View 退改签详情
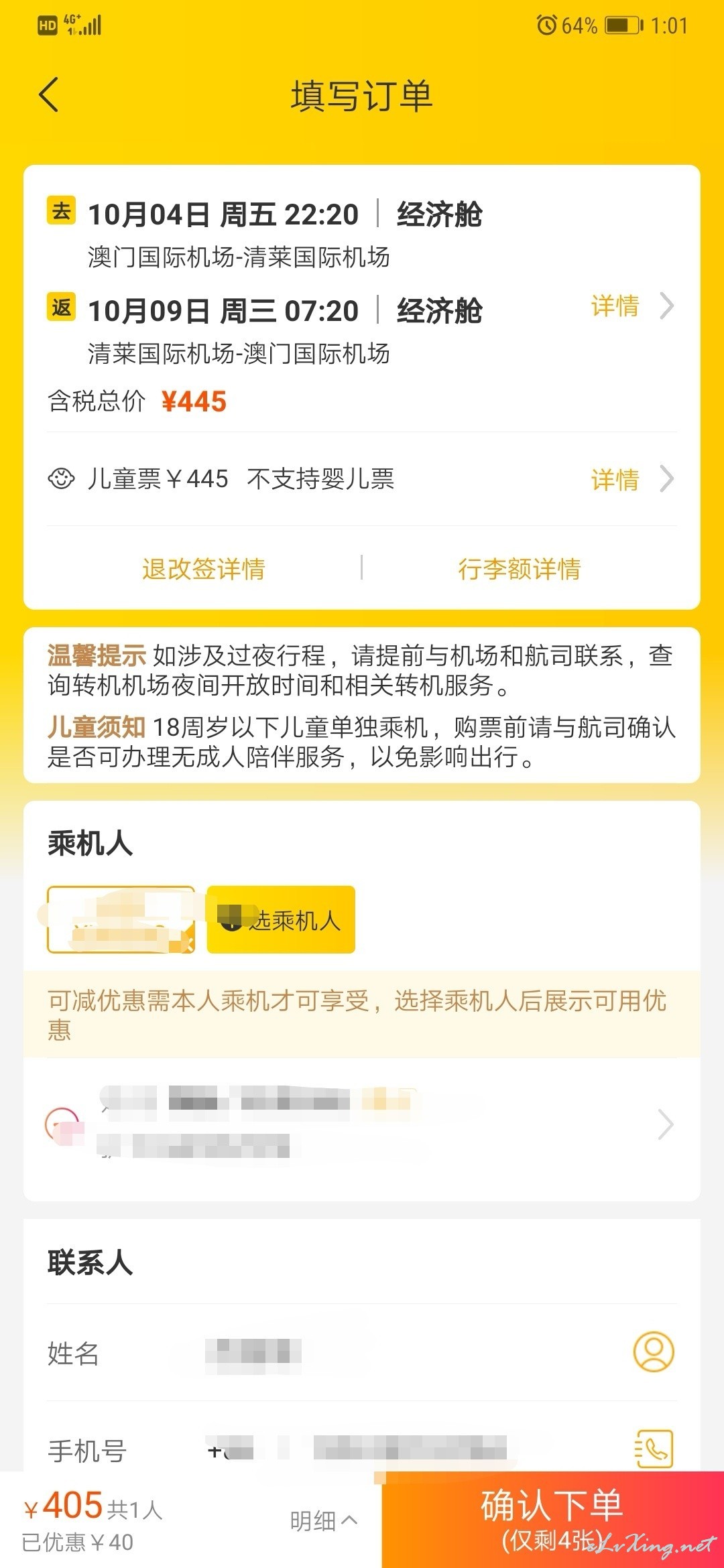This screenshot has height=1568, width=724. pyautogui.click(x=204, y=568)
